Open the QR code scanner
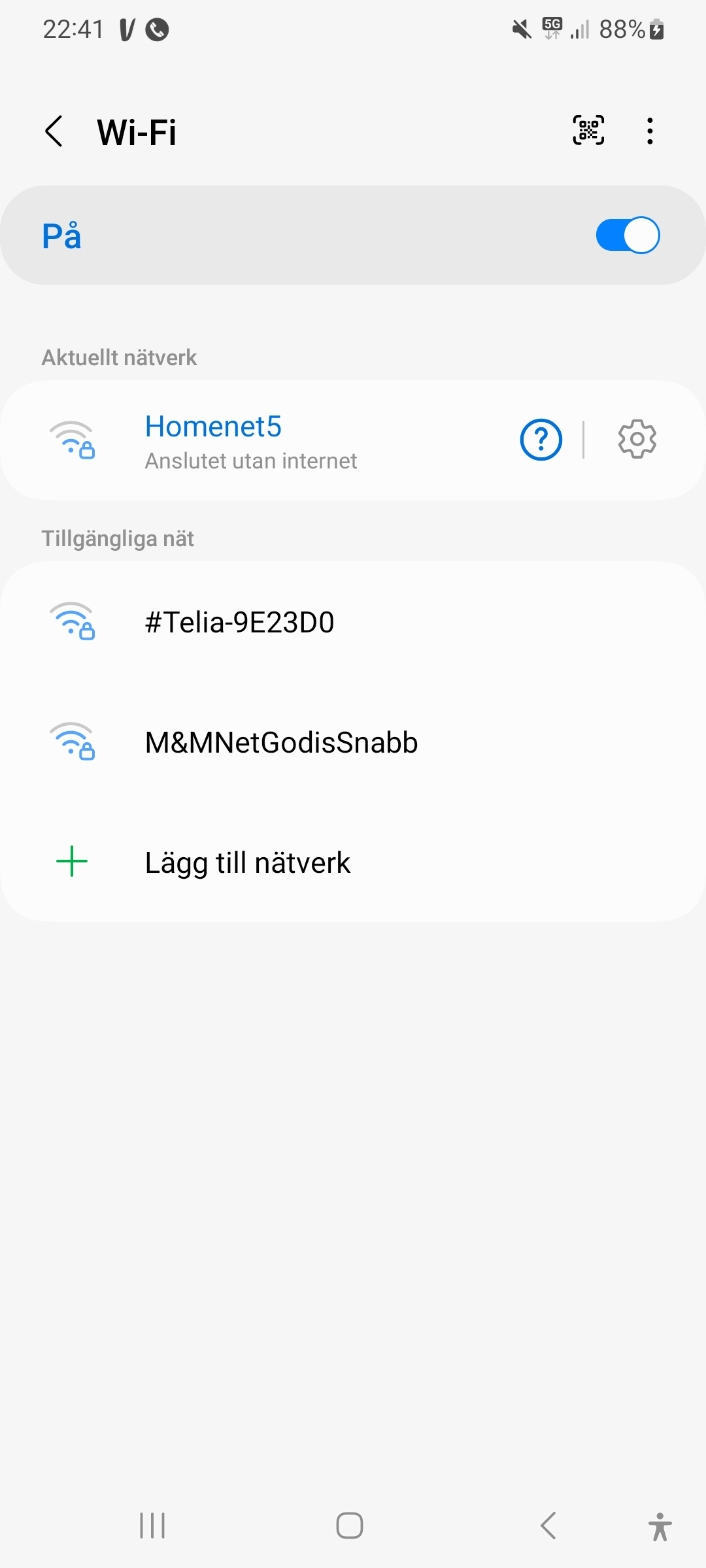This screenshot has width=706, height=1568. (588, 130)
